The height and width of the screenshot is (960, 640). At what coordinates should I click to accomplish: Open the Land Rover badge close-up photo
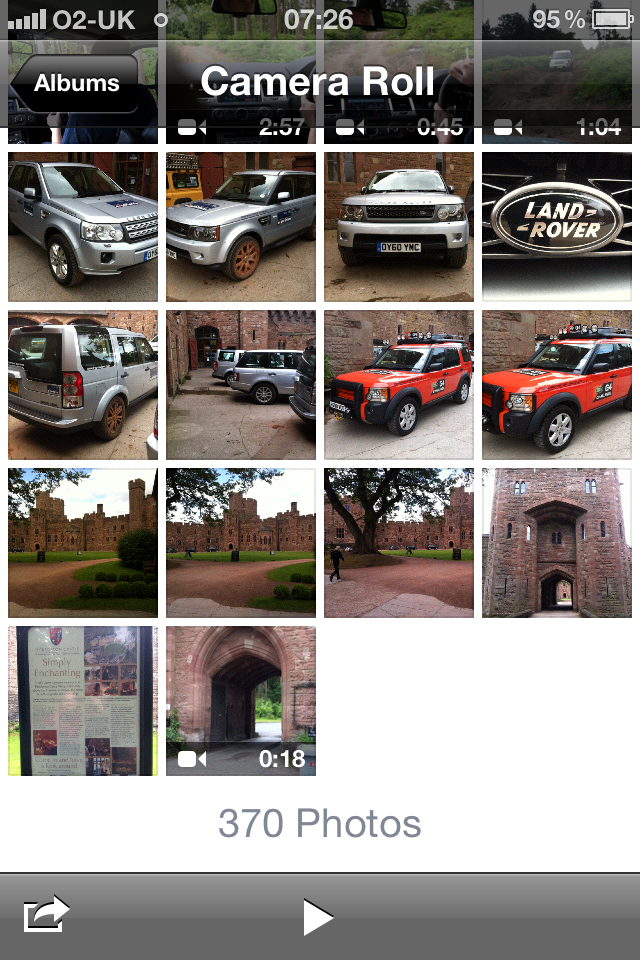pyautogui.click(x=556, y=226)
